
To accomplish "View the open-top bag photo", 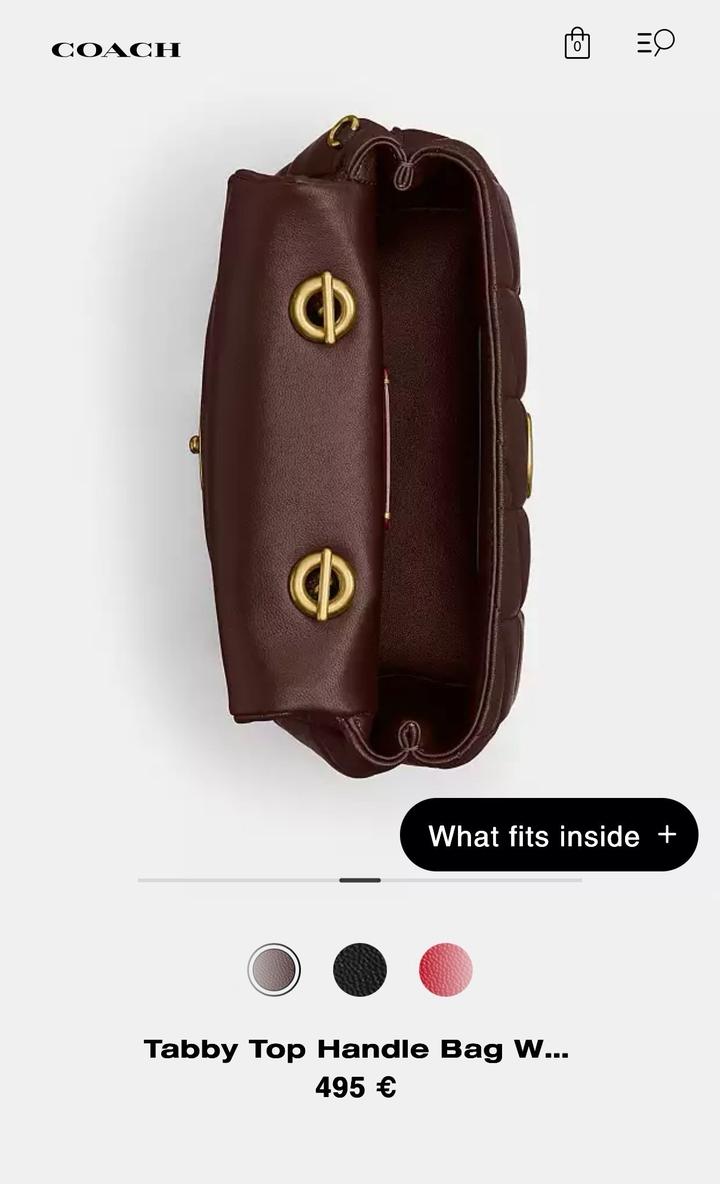I will coord(365,445).
